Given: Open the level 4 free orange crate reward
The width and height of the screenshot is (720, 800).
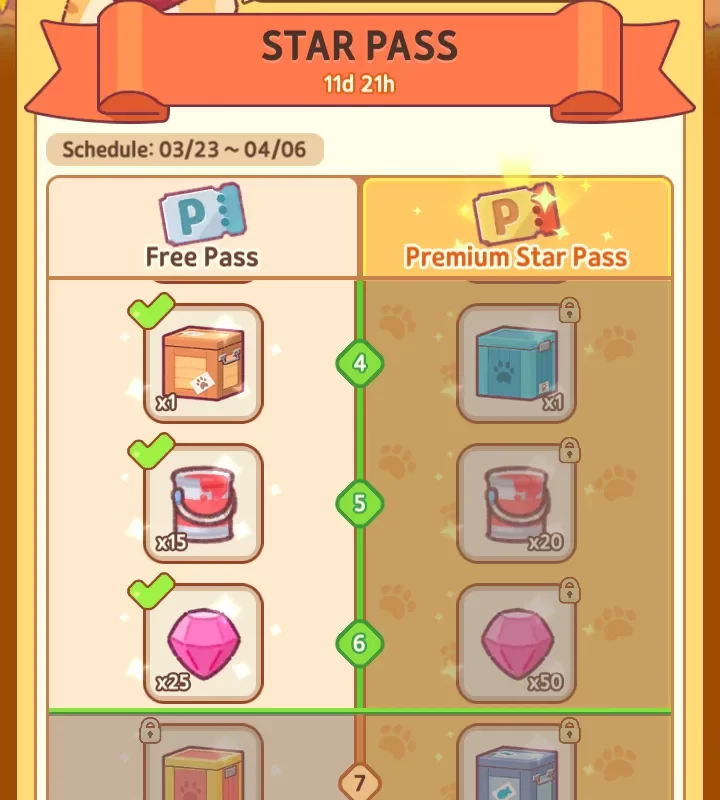Looking at the screenshot, I should [203, 363].
